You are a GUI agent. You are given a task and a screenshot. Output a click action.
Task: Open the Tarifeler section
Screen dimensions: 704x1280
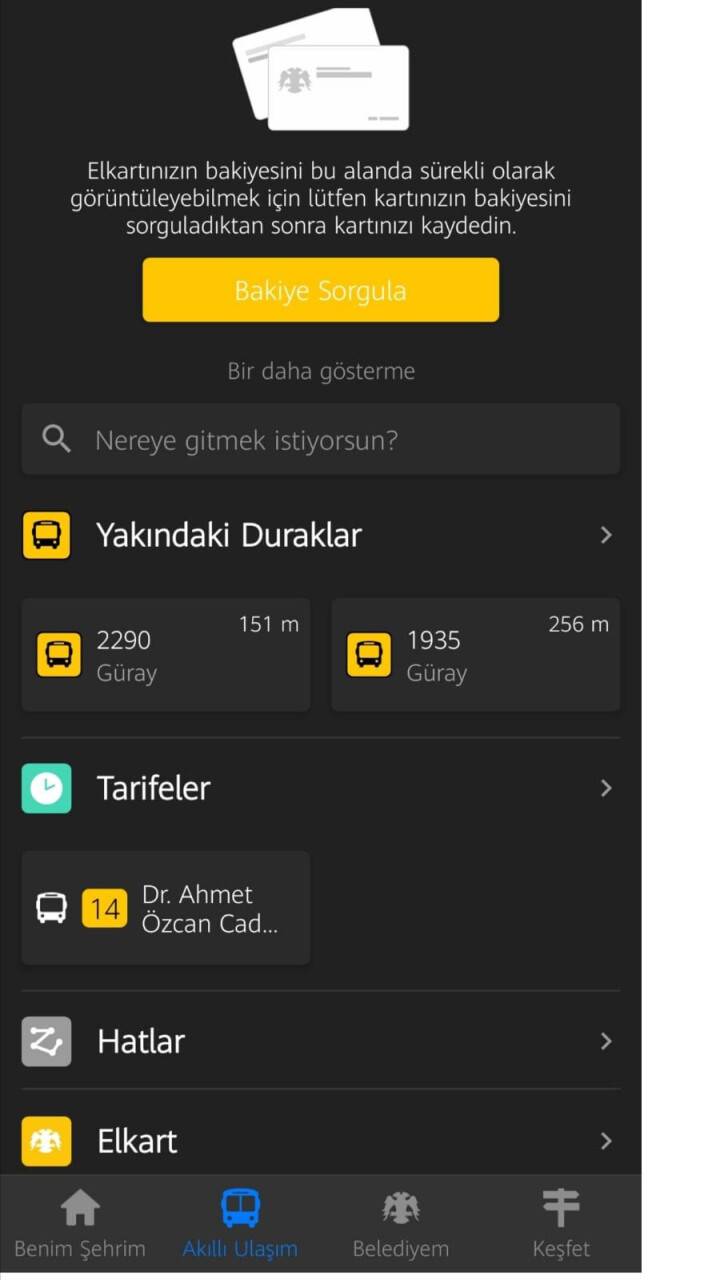tap(320, 788)
